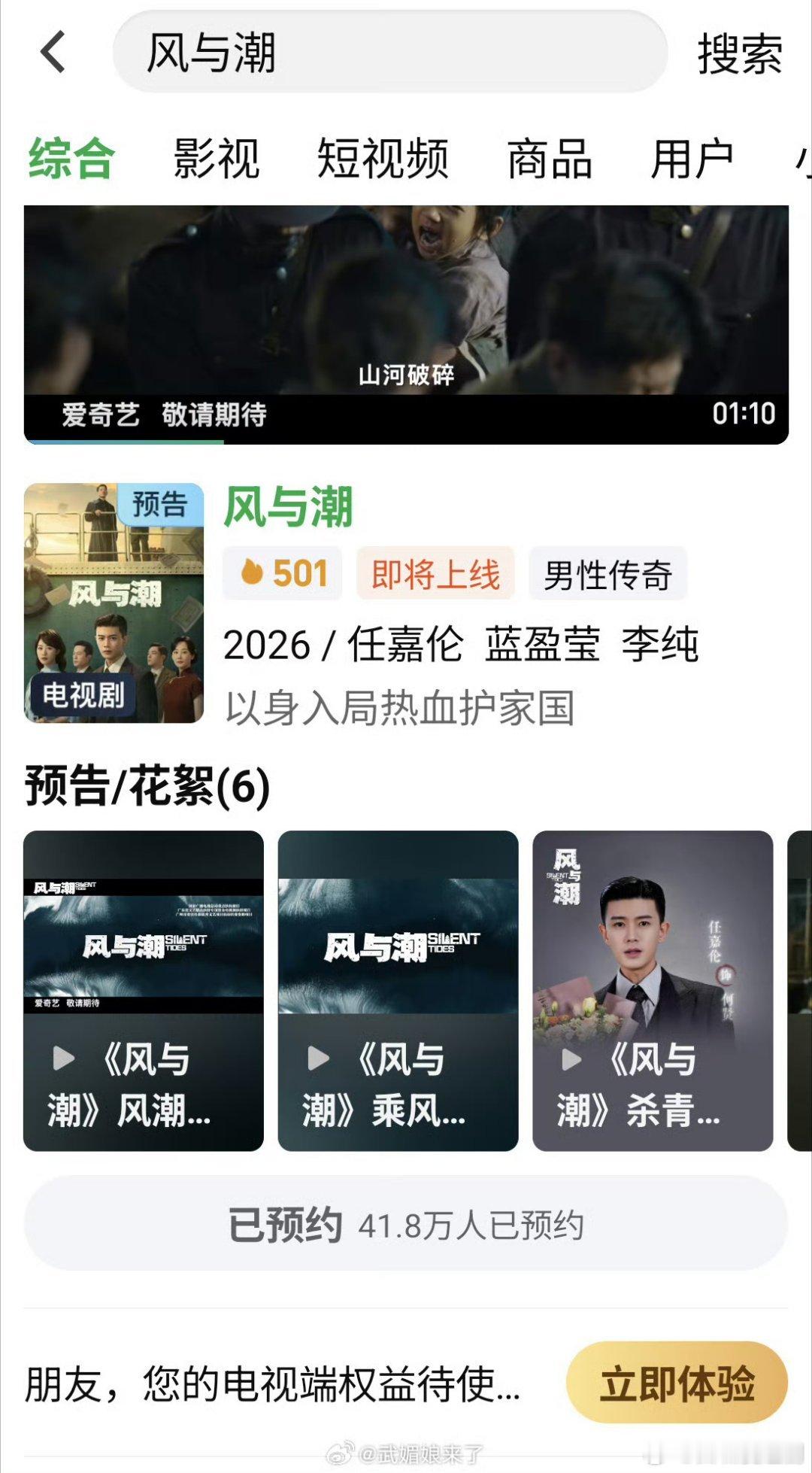
Task: Play the 《风与潮》风潮... trailer clip
Action: click(x=144, y=990)
